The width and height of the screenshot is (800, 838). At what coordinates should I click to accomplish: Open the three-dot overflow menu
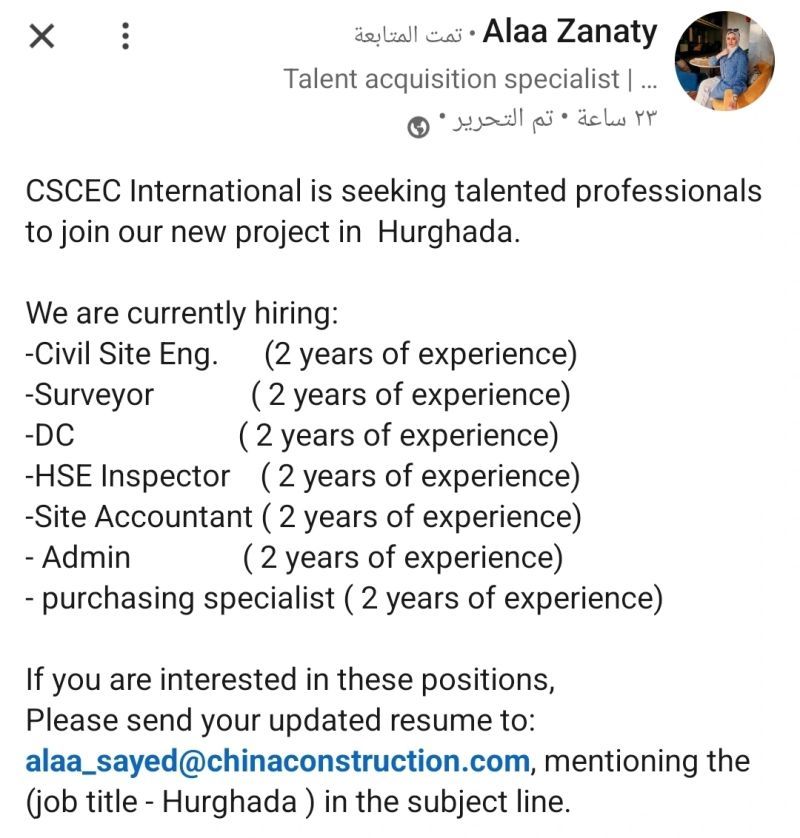(x=125, y=37)
